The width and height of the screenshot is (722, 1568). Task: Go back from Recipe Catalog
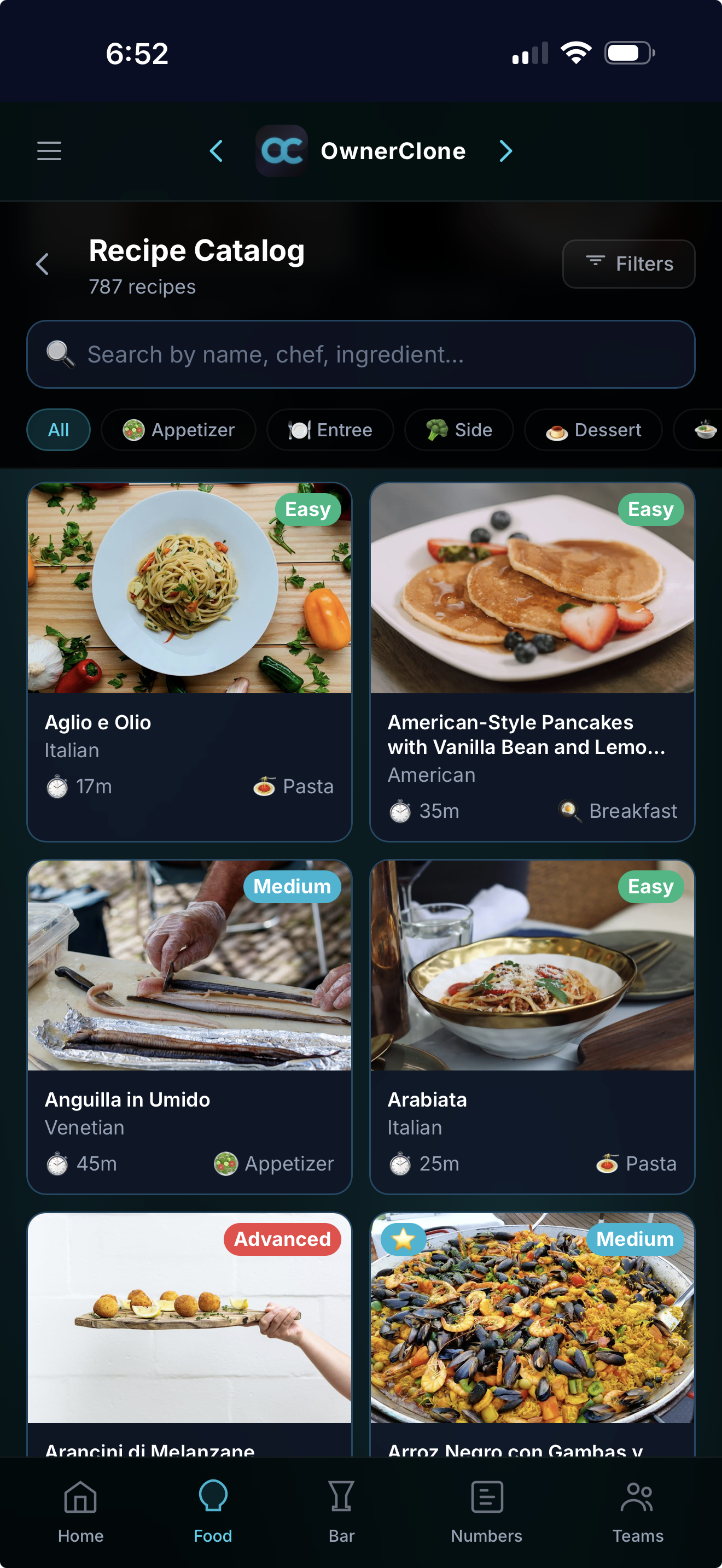[43, 264]
